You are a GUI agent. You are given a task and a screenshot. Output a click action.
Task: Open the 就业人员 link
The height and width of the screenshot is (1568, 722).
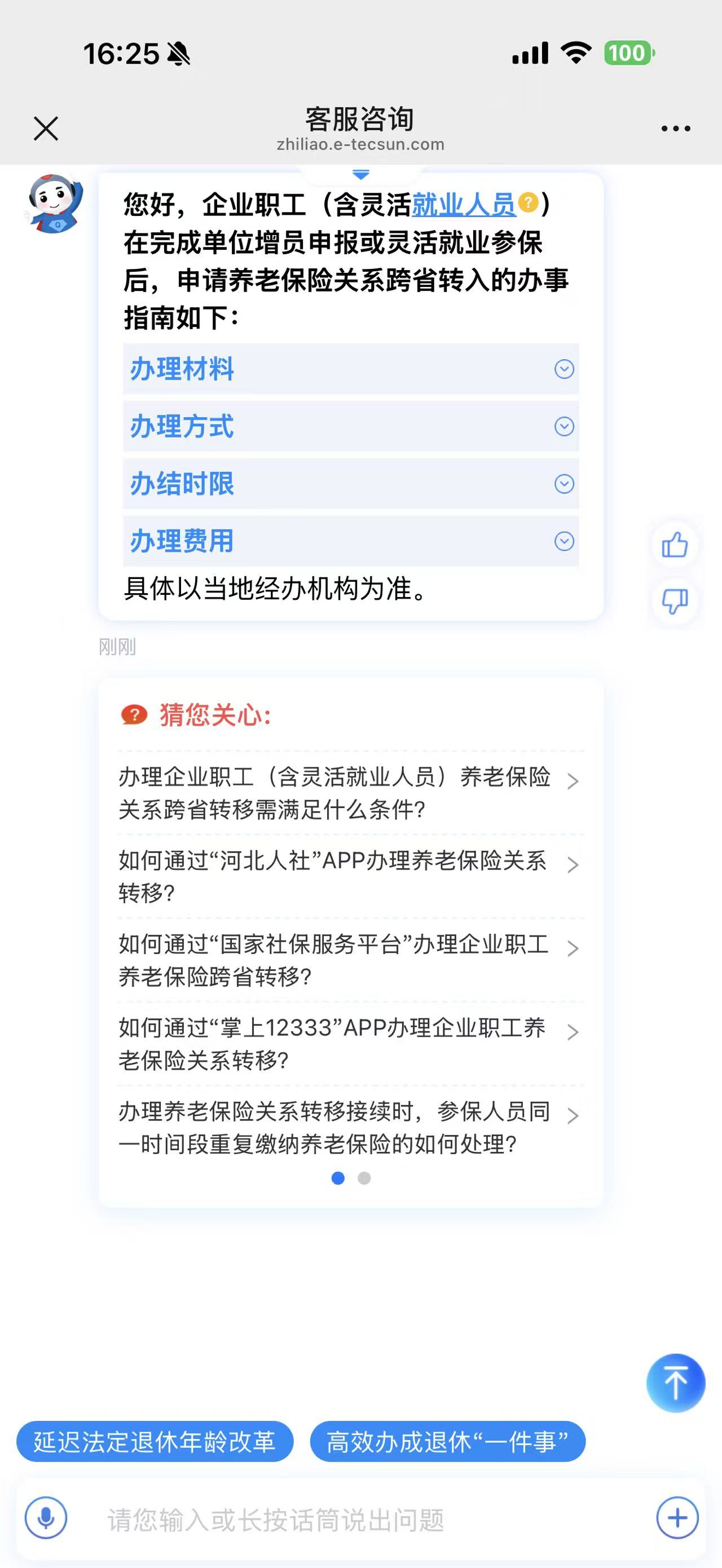point(464,205)
